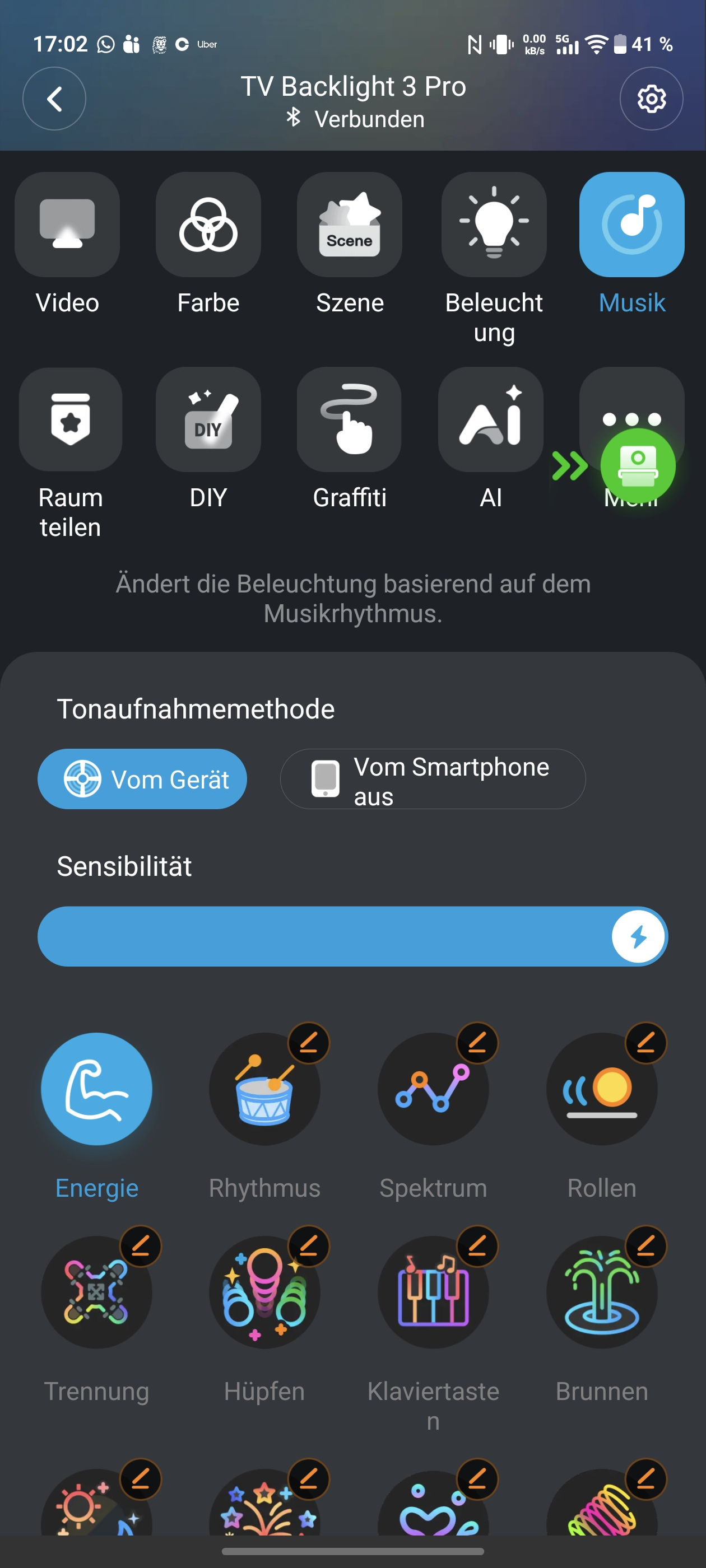This screenshot has height=1568, width=706.
Task: Choose Vom Smartphone aus pickup method
Action: coord(433,779)
